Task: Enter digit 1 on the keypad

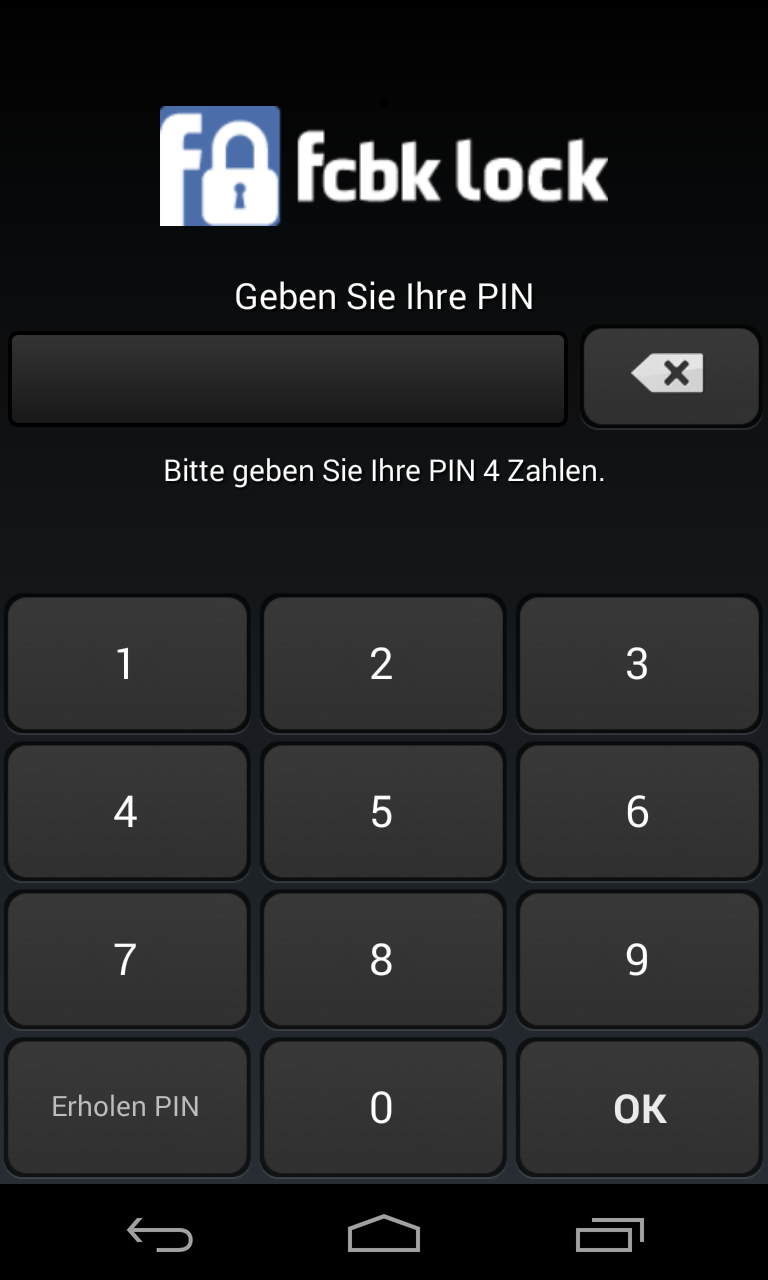Action: (126, 664)
